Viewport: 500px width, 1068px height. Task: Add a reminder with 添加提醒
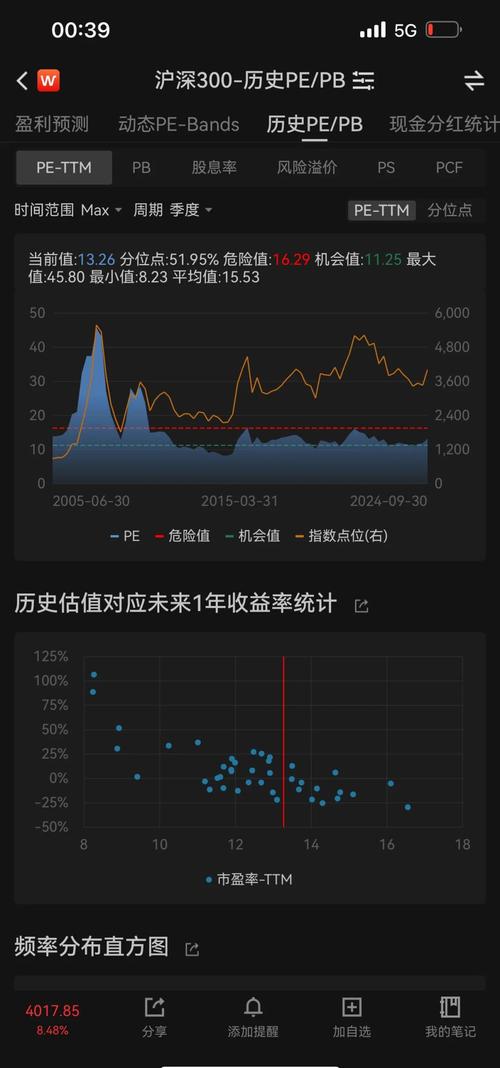[x=253, y=1017]
